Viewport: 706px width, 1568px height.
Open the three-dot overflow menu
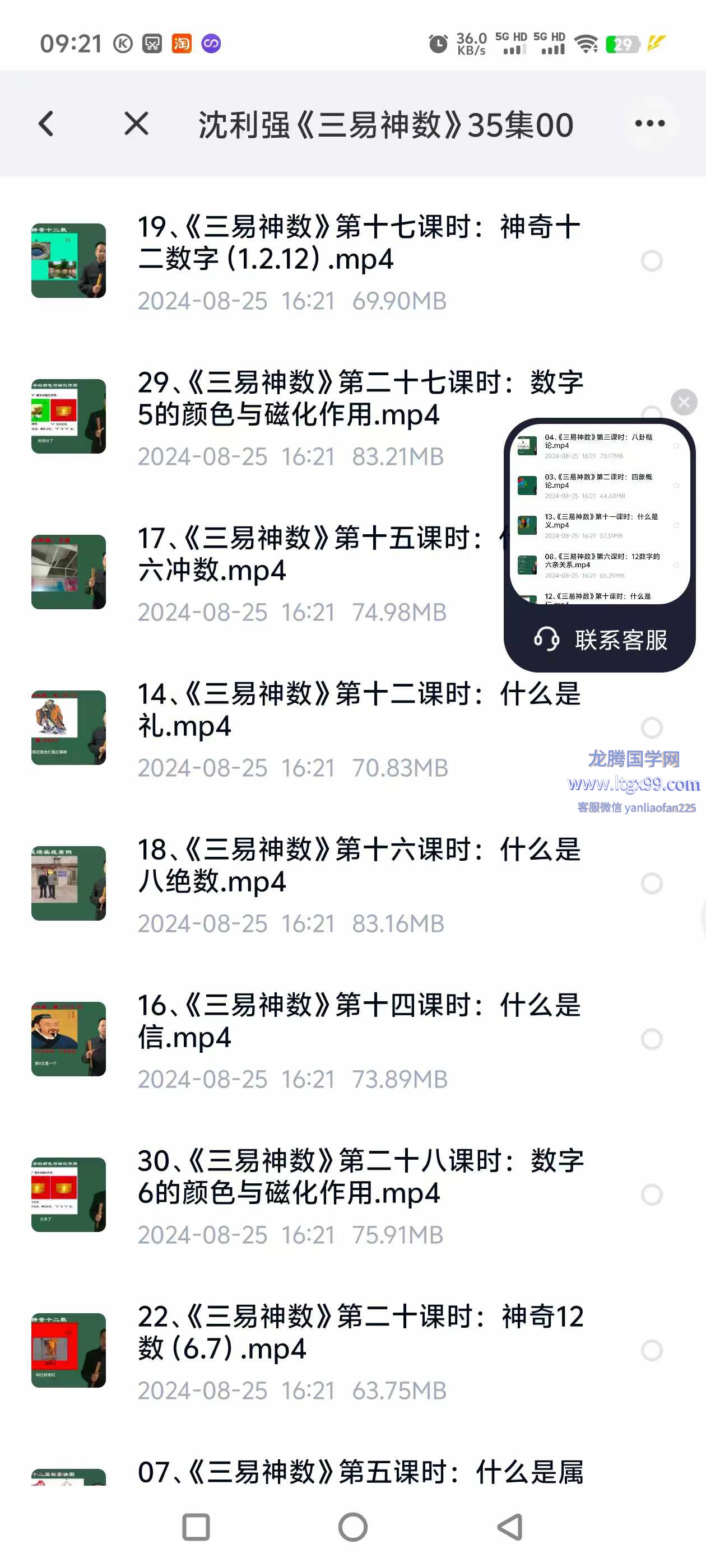pos(649,124)
